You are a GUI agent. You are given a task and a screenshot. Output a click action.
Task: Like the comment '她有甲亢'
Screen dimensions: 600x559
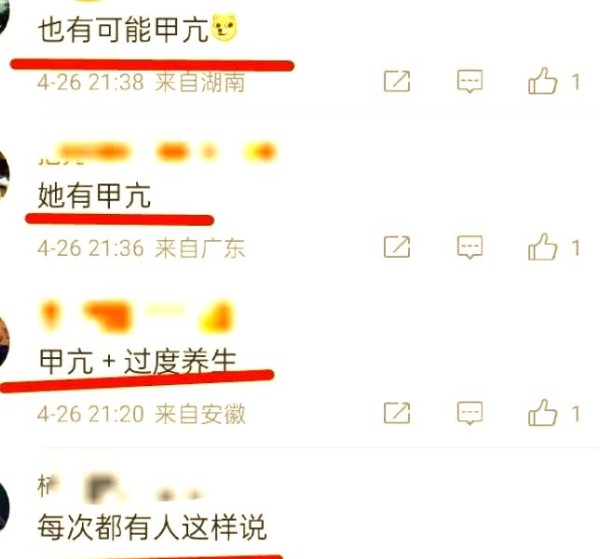(542, 246)
